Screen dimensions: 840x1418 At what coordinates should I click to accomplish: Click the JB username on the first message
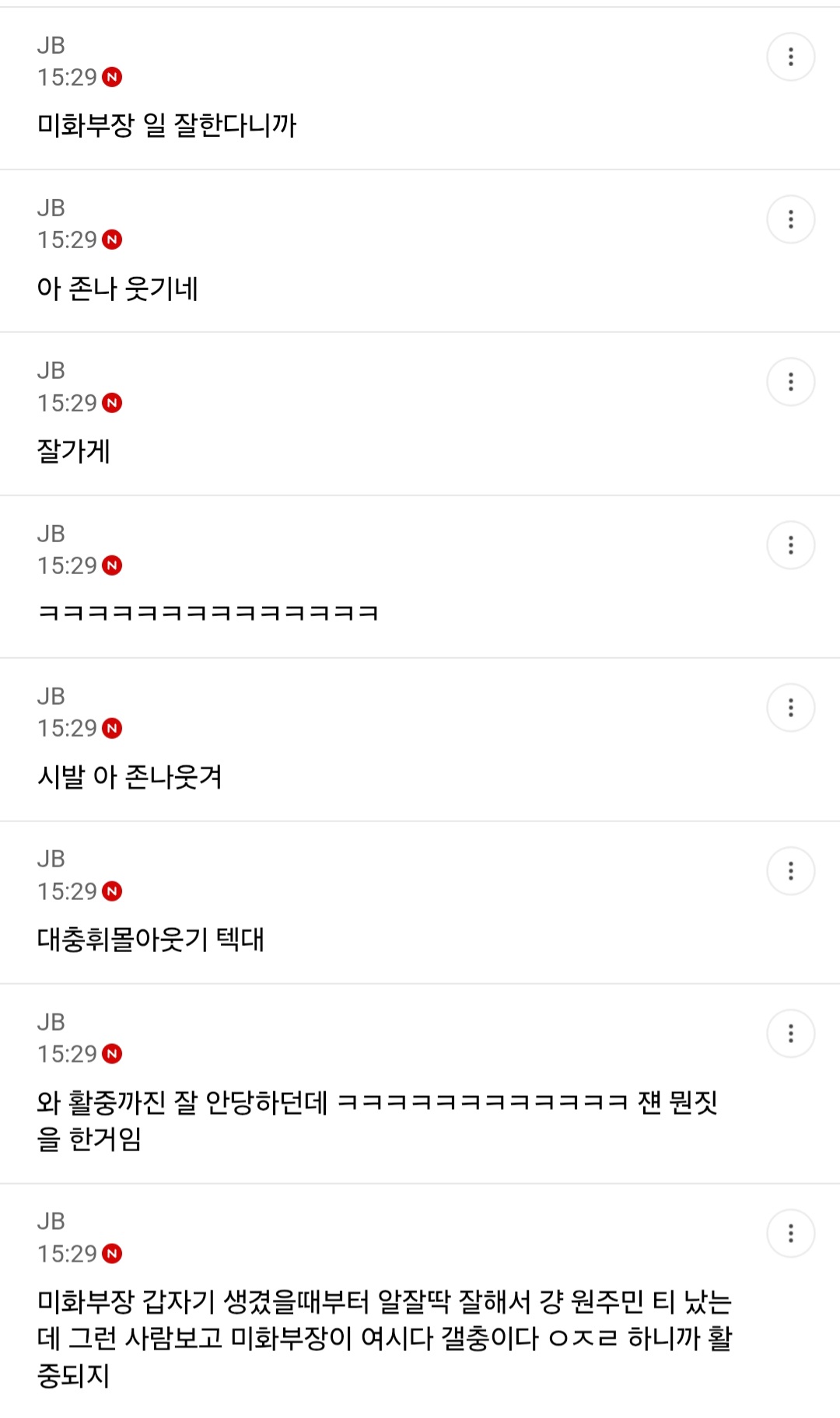click(x=51, y=47)
